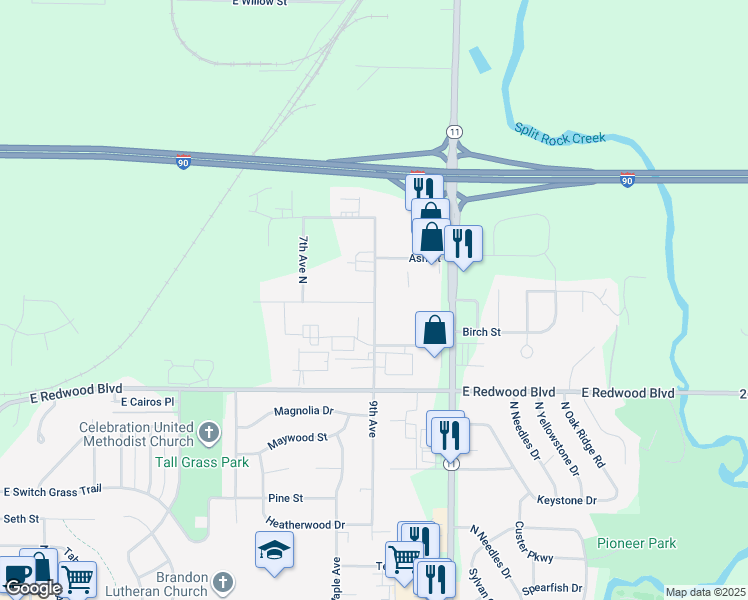Open the grocery cart marker below Heatherwood Dr
Viewport: 748px width, 600px height.
(x=402, y=558)
